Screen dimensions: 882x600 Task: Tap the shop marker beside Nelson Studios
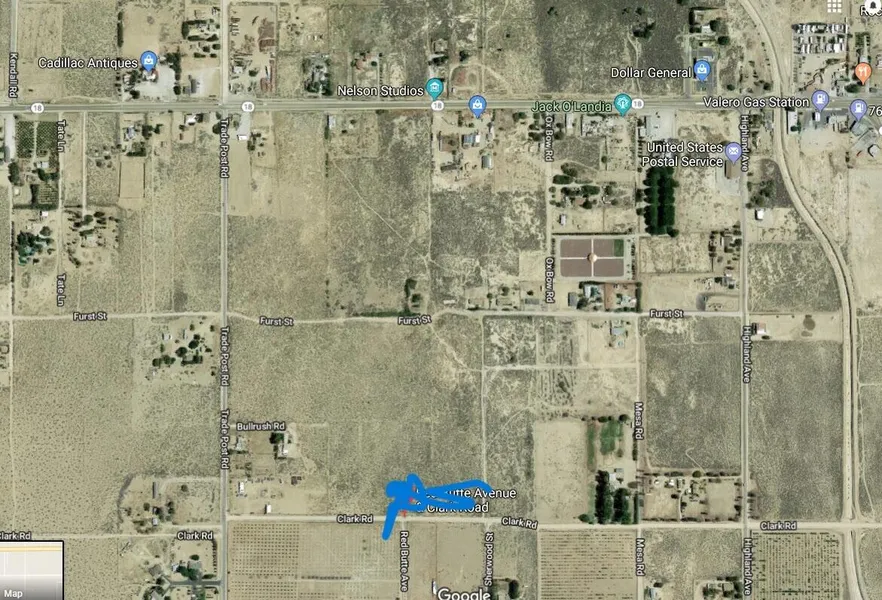478,103
